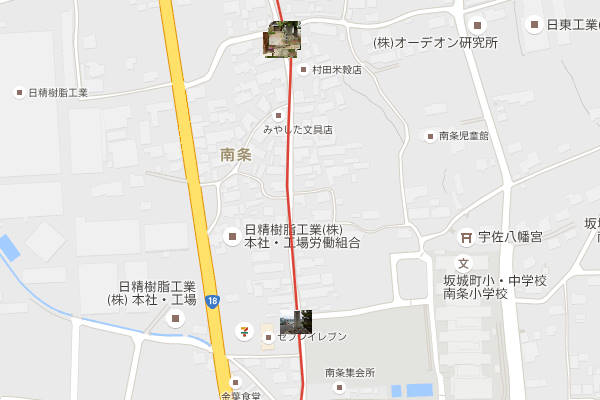Image resolution: width=600 pixels, height=400 pixels.
Task: Open the photo marker near 村田米穀店
Action: coord(282,38)
